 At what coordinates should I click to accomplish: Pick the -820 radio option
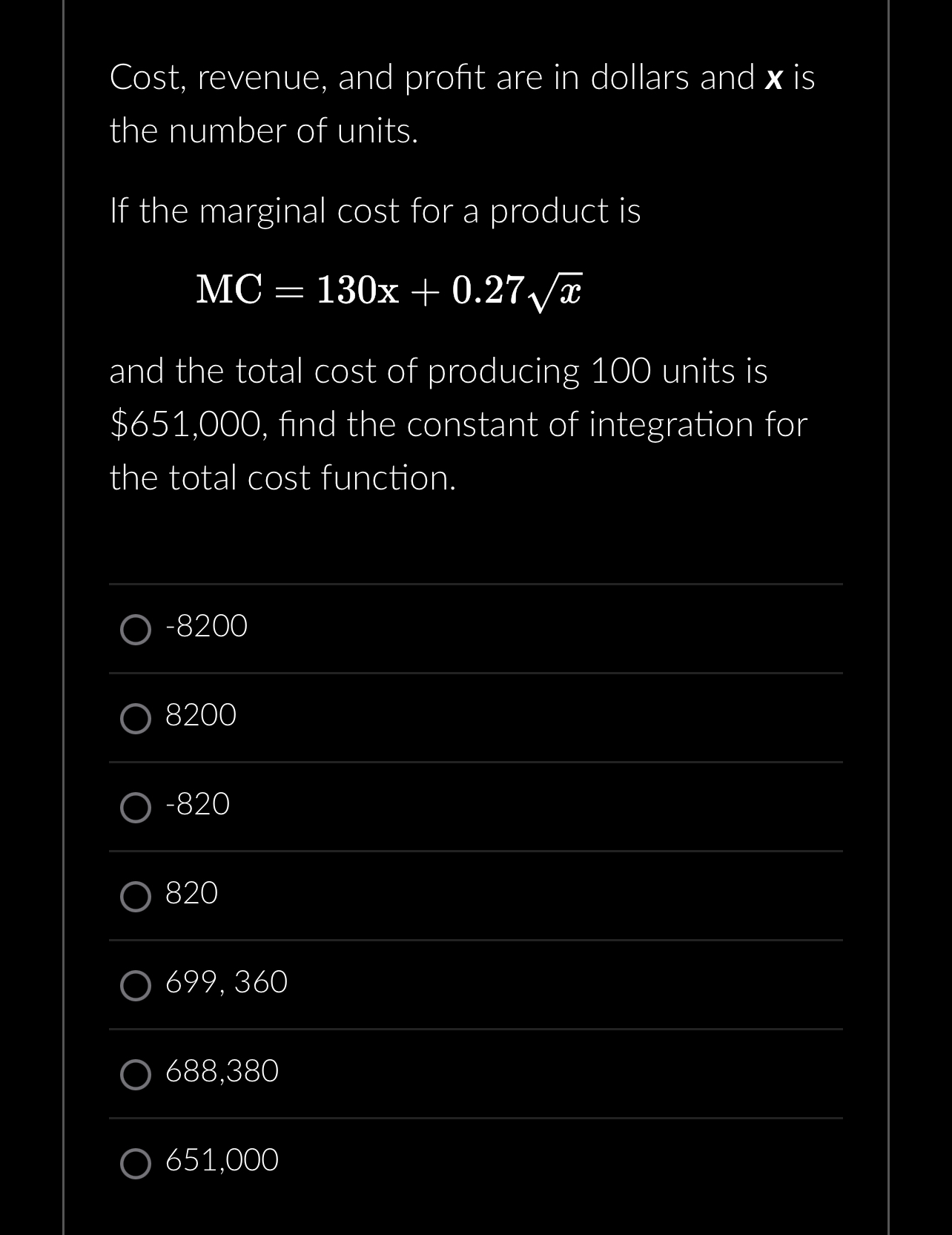136,807
